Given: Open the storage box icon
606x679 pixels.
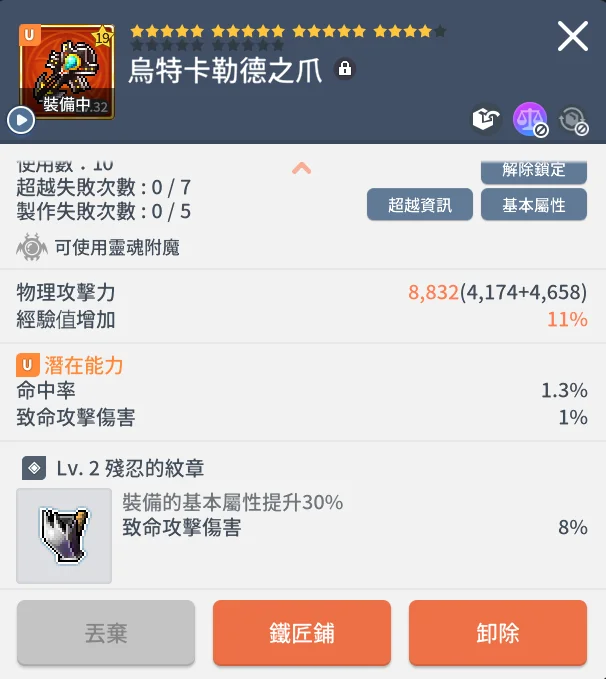Looking at the screenshot, I should 486,120.
